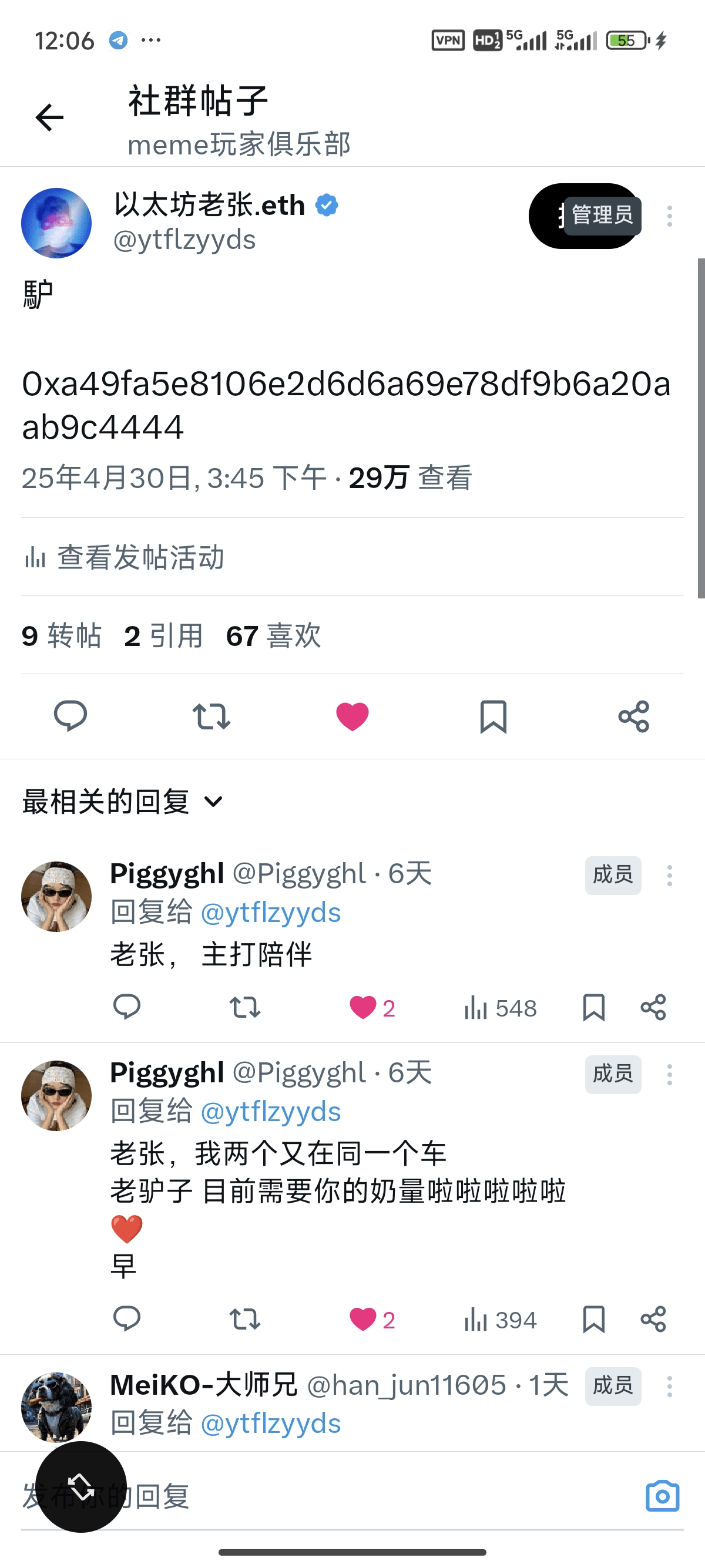The image size is (705, 1568).
Task: Open 以太坊老张.eth's profile picture
Action: (56, 223)
